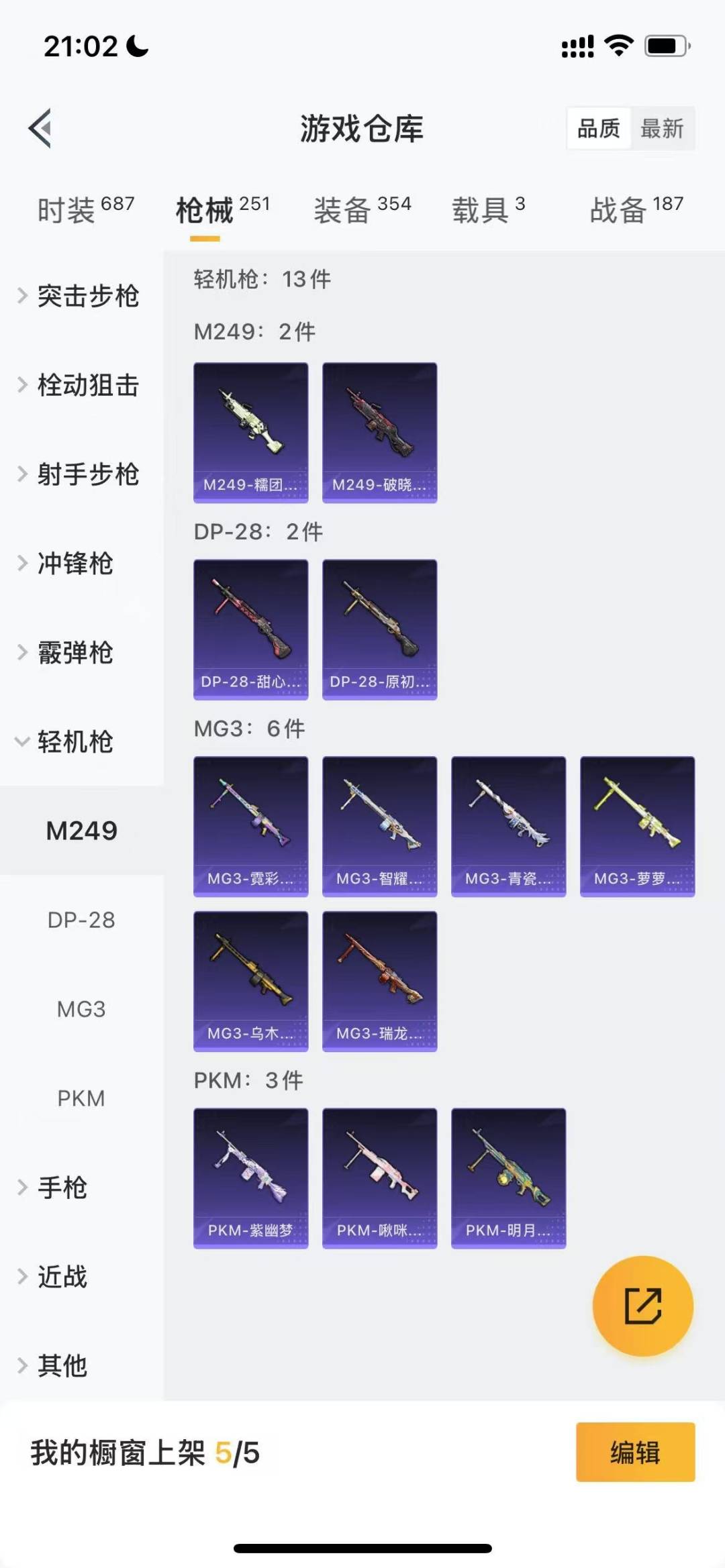Switch to the 装备 tab
The image size is (725, 1568).
[362, 210]
